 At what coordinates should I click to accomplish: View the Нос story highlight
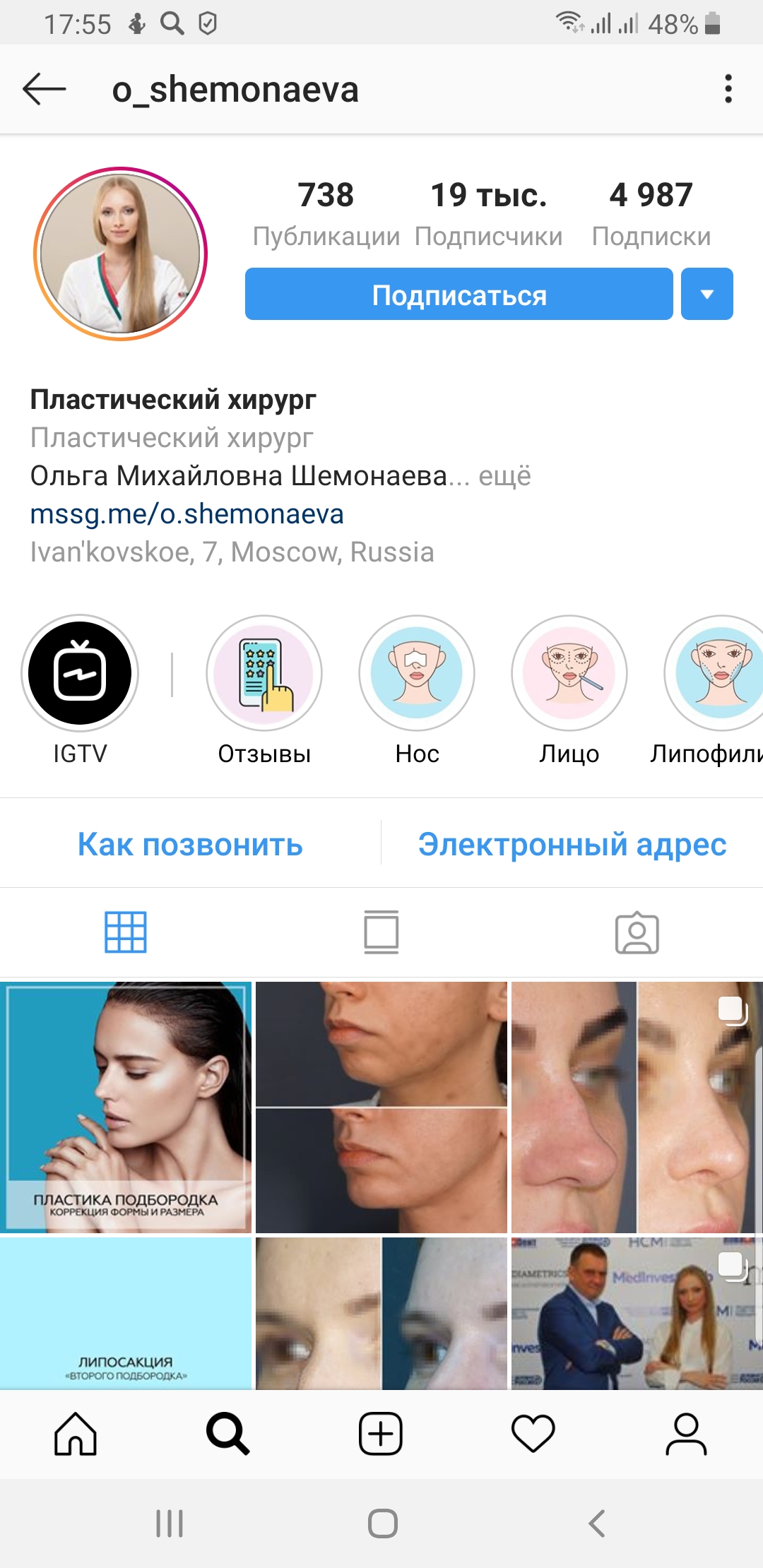(417, 672)
